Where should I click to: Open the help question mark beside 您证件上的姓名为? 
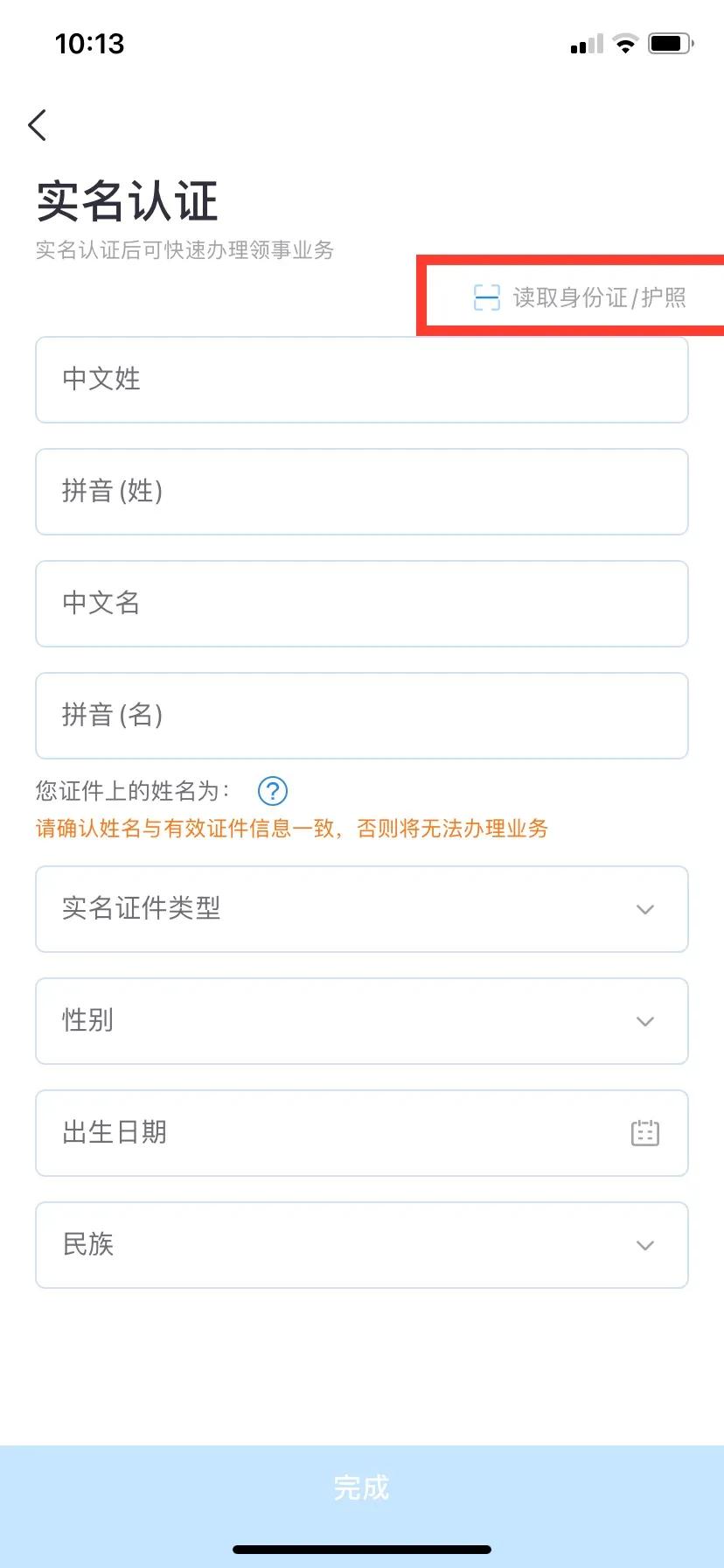coord(272,791)
